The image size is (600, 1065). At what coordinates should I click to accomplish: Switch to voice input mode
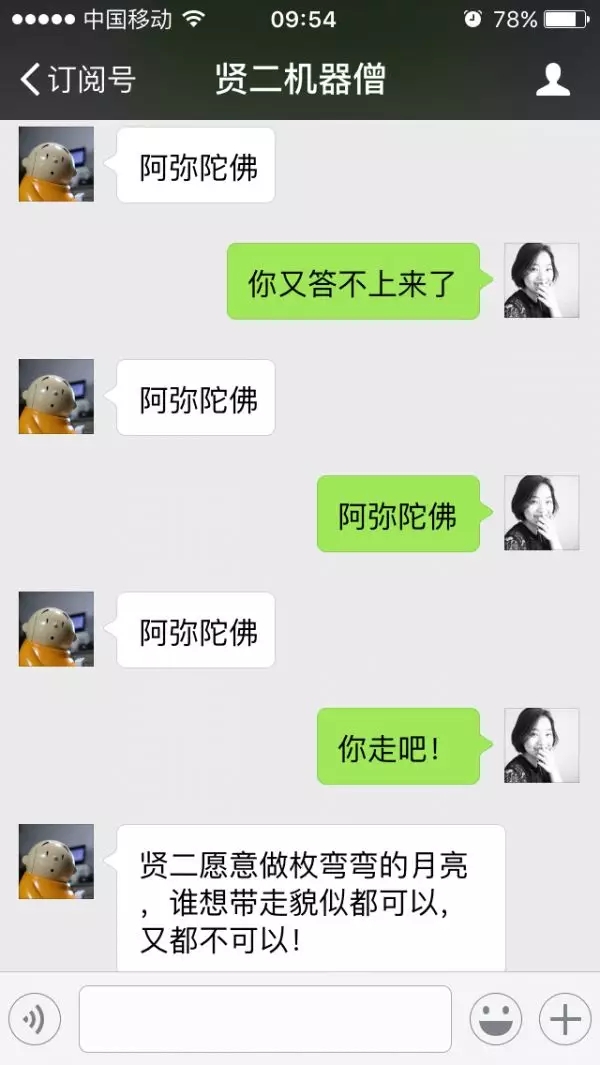(x=35, y=1019)
